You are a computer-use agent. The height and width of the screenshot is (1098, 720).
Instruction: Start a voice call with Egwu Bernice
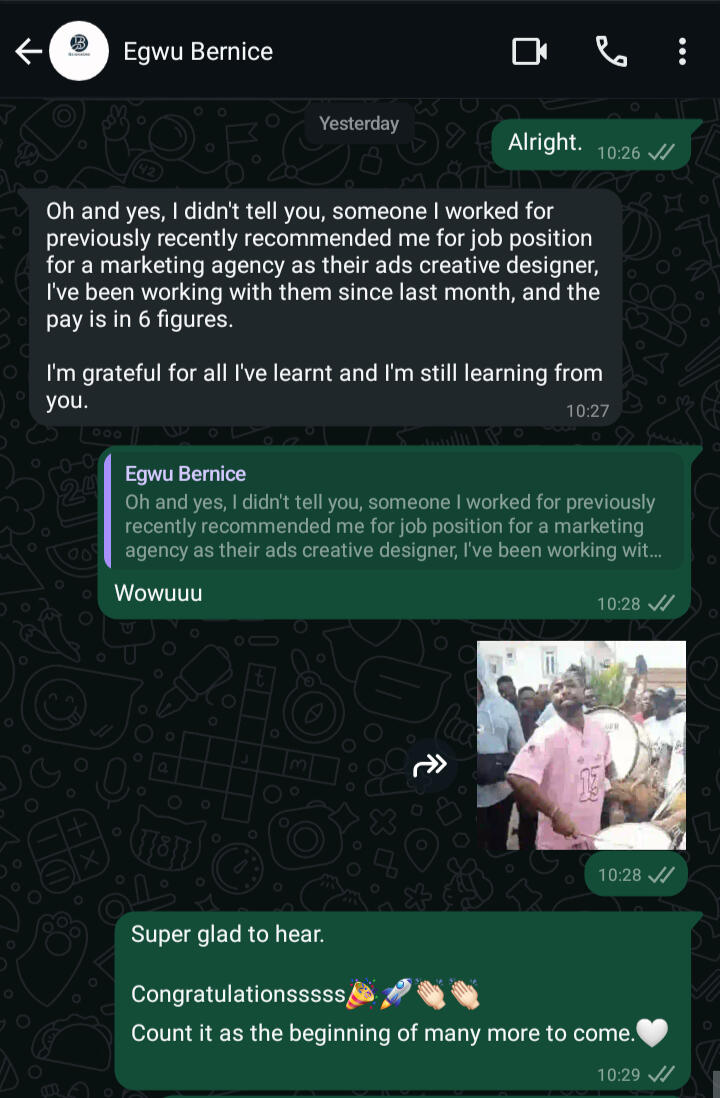pos(611,52)
